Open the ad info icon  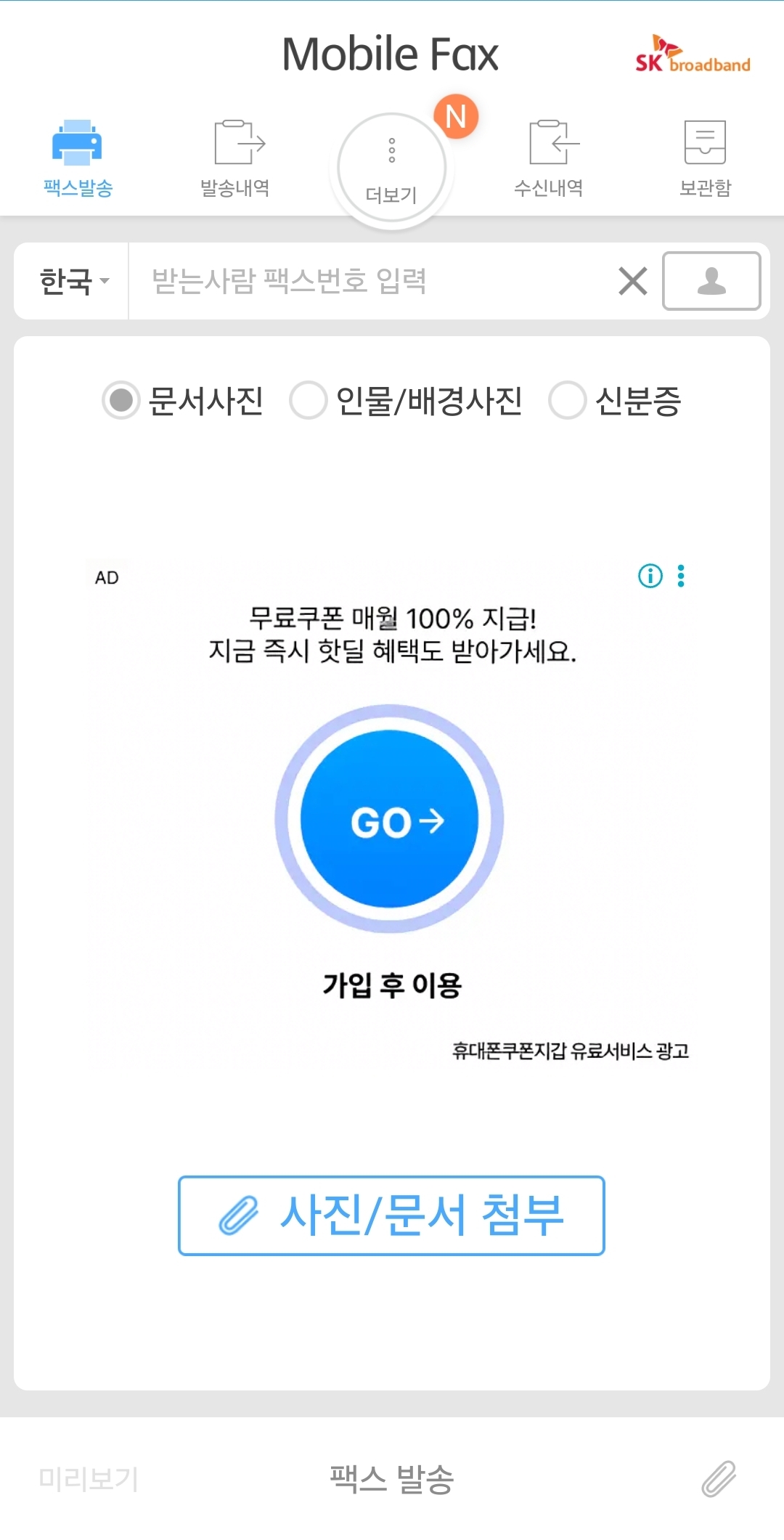pyautogui.click(x=650, y=577)
